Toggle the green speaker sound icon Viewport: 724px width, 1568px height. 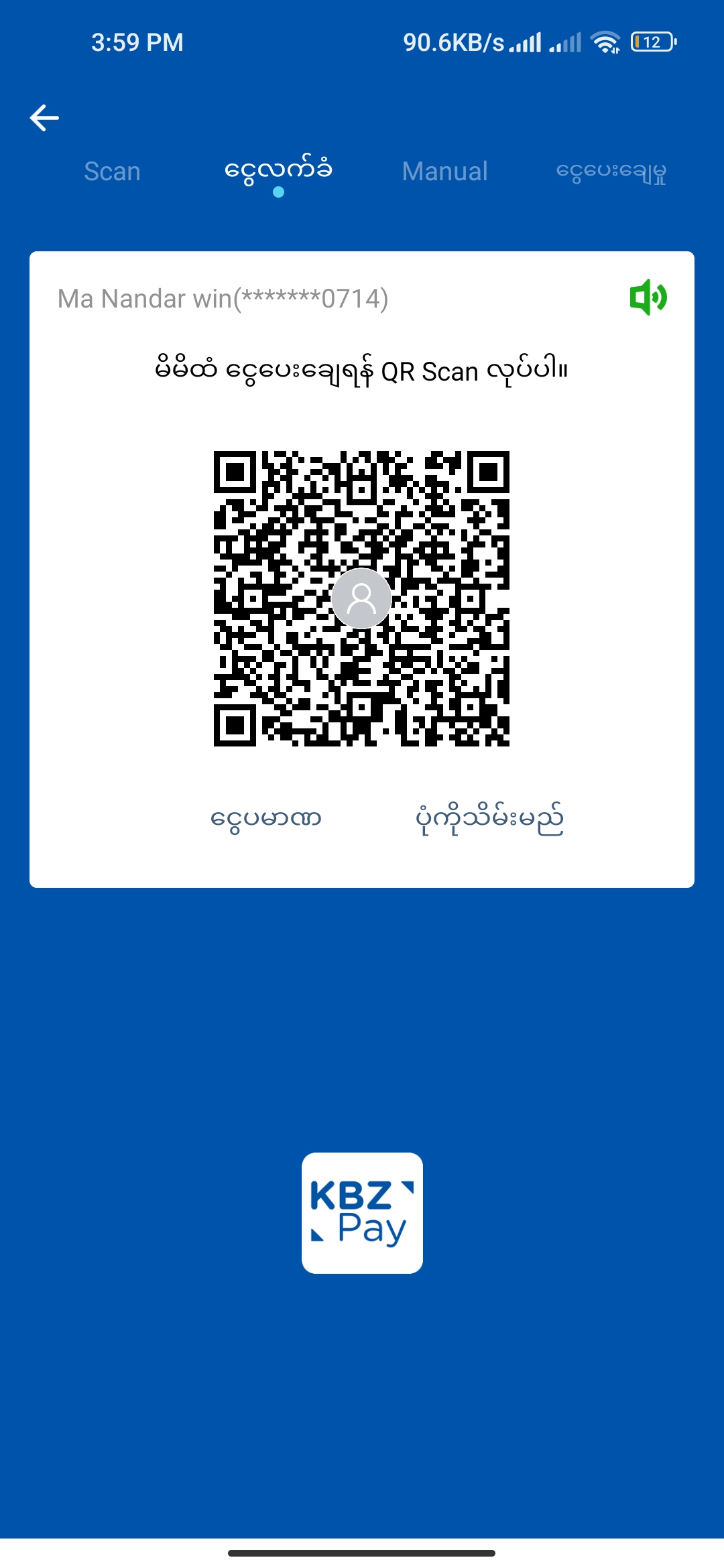(648, 298)
